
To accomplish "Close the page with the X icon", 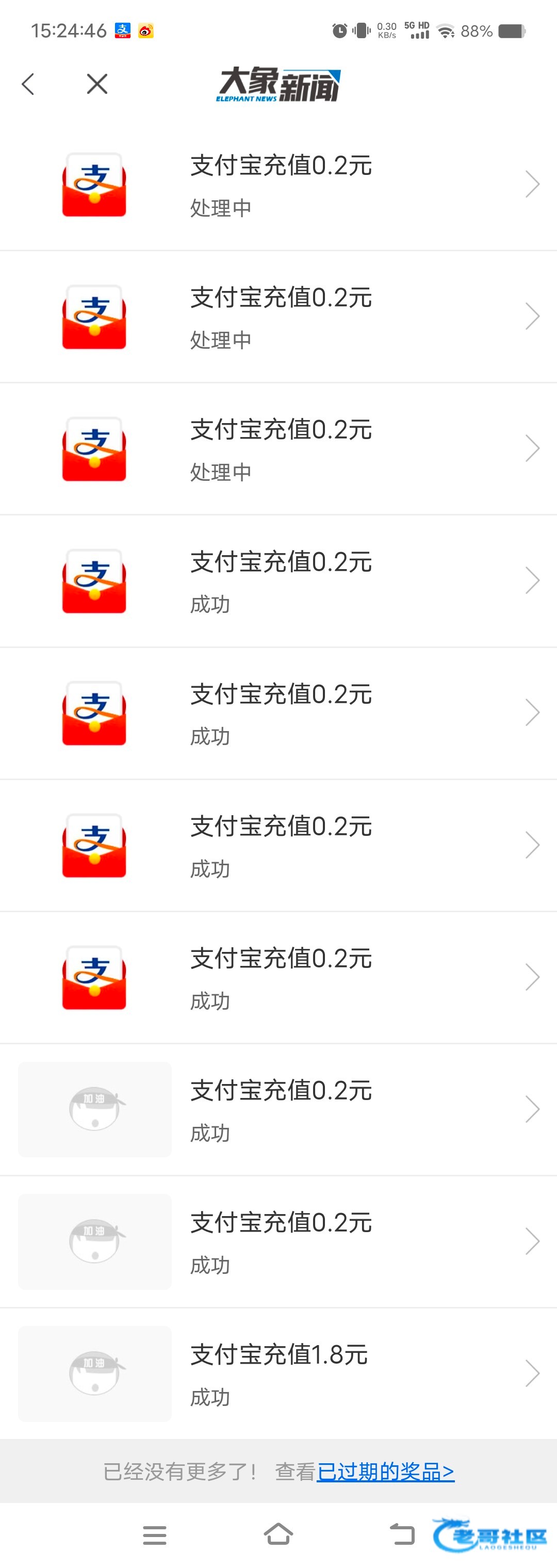I will 97,84.
